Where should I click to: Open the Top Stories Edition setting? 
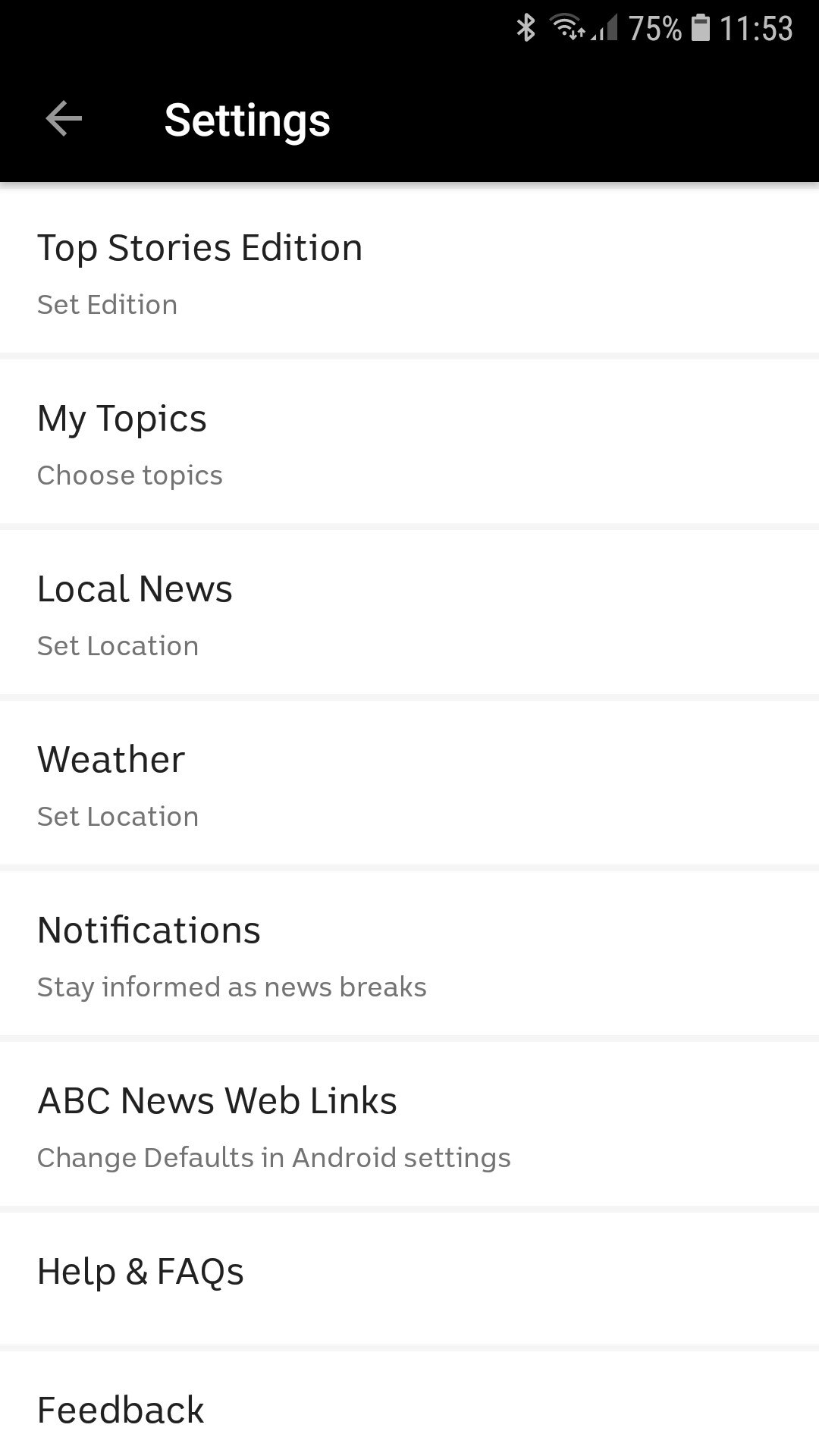pyautogui.click(x=200, y=246)
